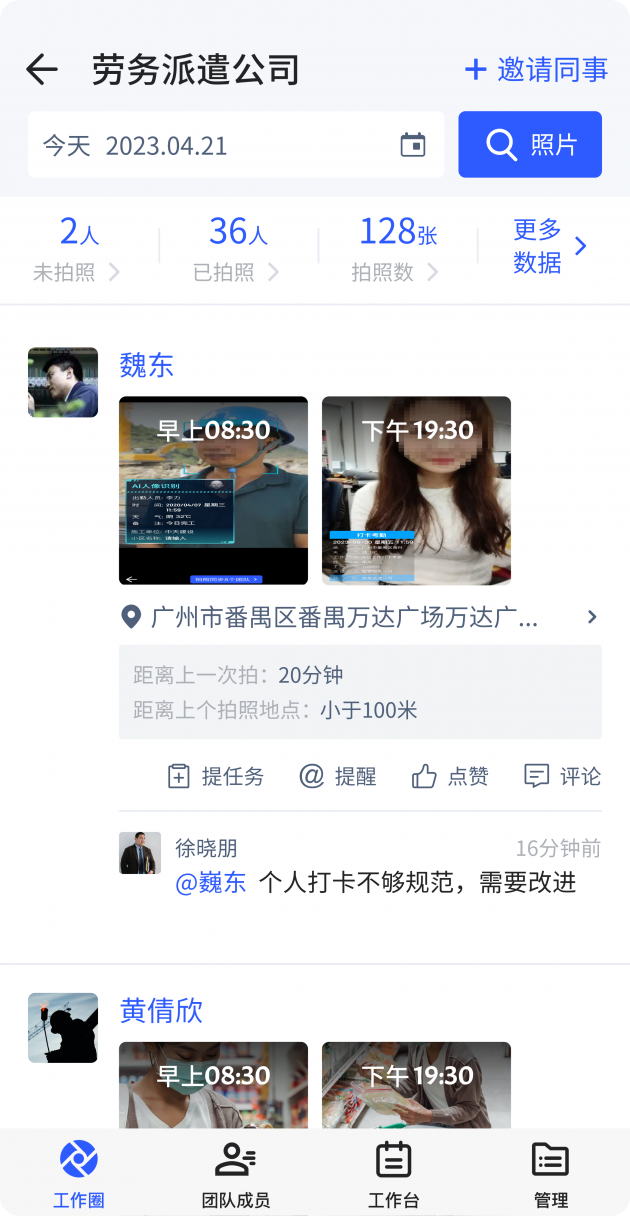Open 魏东's 早上08:30 photo
The image size is (630, 1216).
(x=213, y=490)
